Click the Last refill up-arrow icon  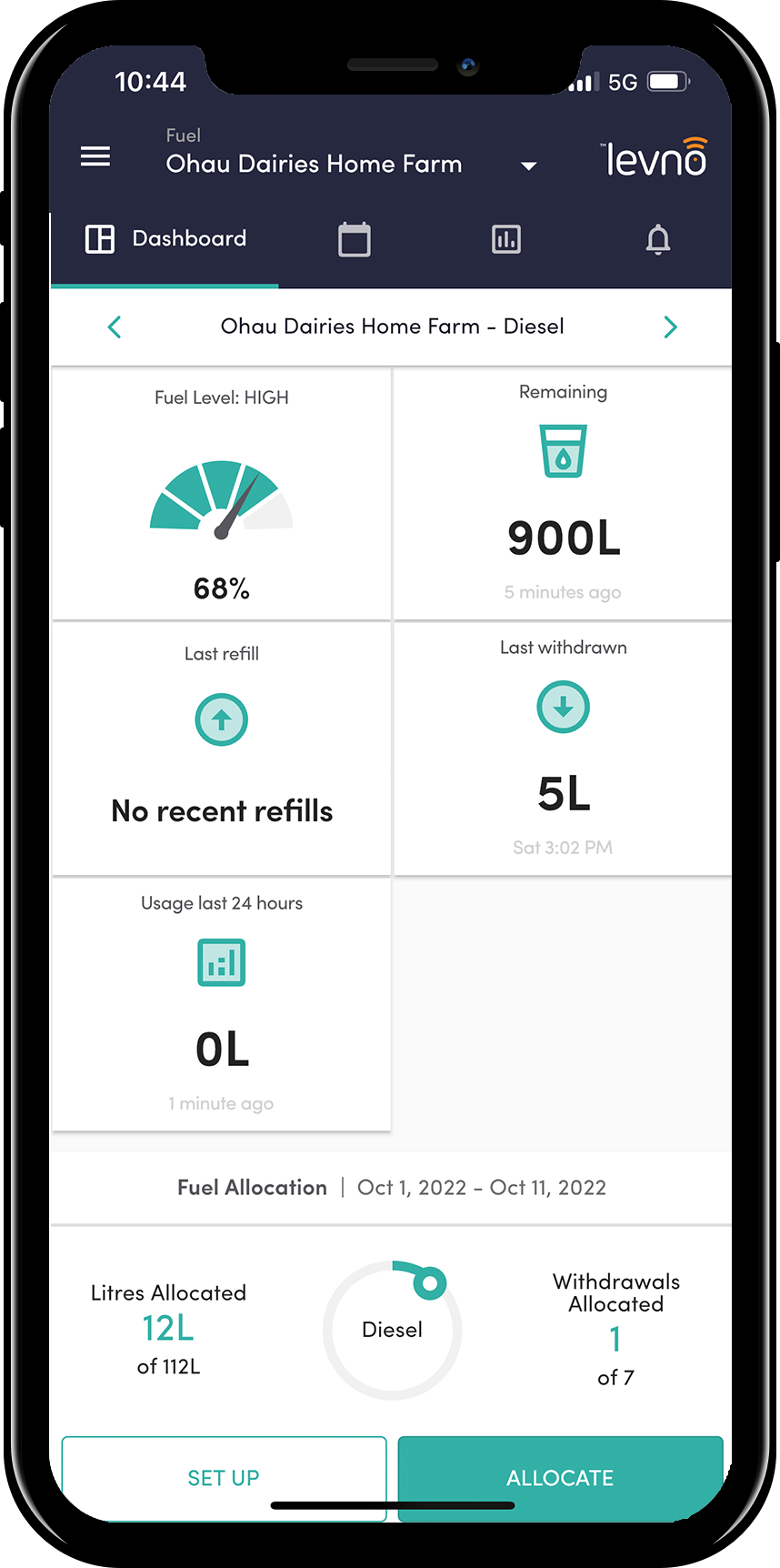(x=221, y=719)
